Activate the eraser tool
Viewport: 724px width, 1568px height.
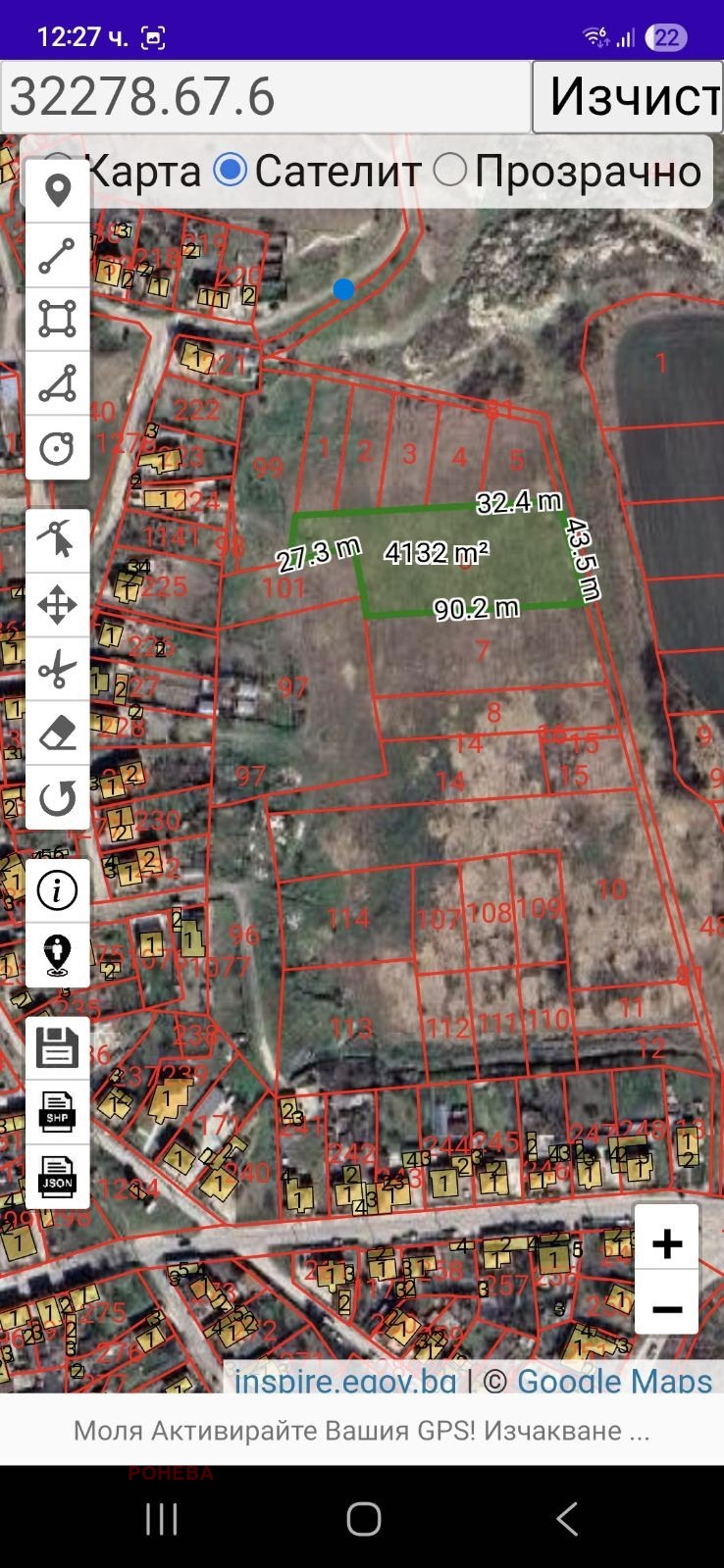(x=58, y=733)
